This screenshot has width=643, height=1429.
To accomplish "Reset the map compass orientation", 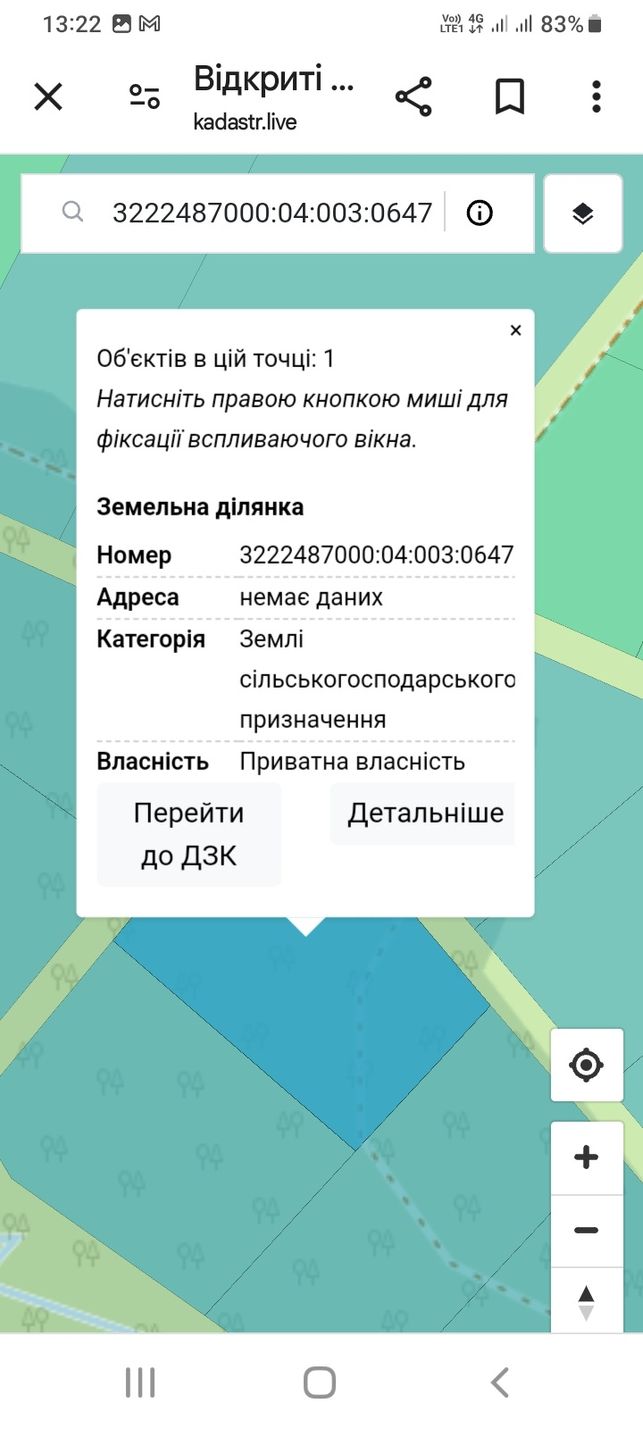I will click(587, 1301).
